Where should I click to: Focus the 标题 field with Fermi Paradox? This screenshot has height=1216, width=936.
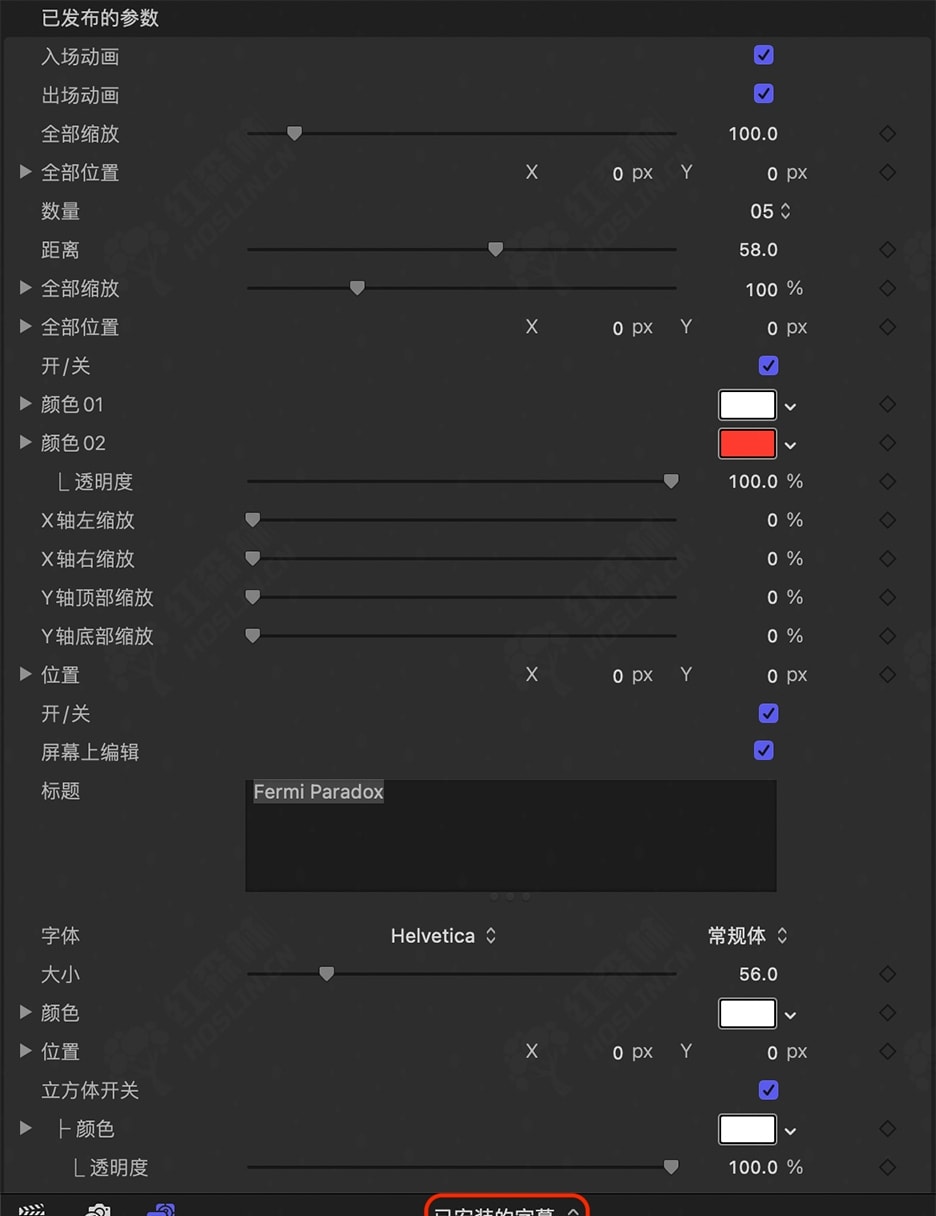(x=510, y=835)
